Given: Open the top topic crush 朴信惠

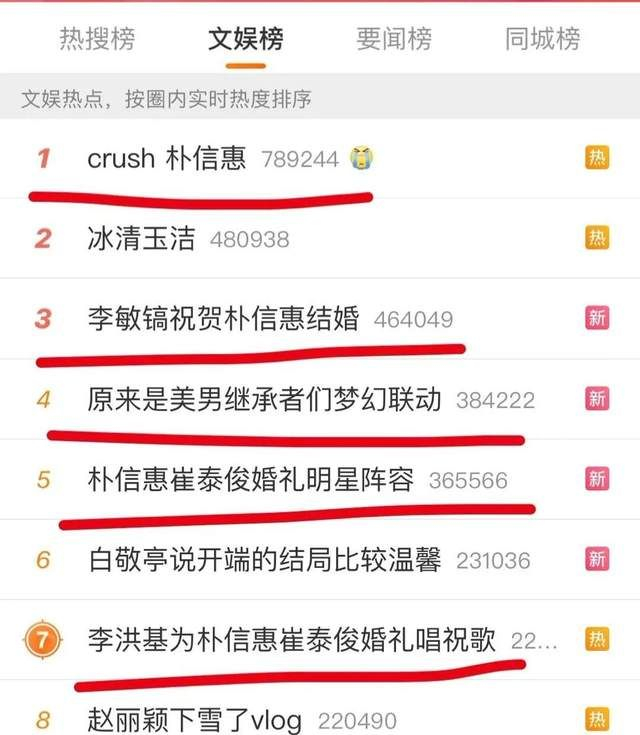Looking at the screenshot, I should 320,158.
